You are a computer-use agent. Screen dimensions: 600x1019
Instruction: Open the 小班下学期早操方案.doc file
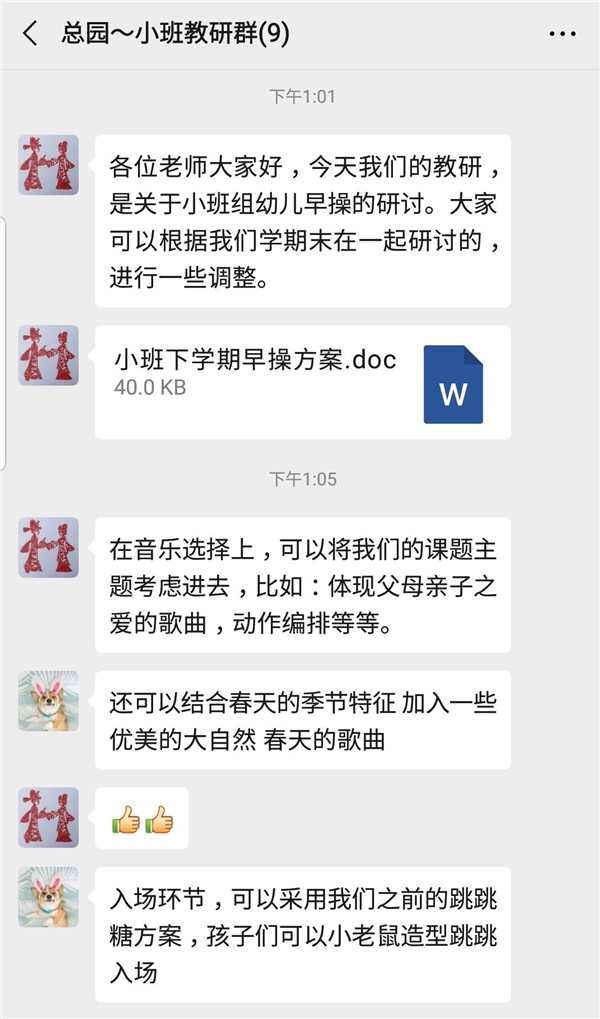point(302,382)
